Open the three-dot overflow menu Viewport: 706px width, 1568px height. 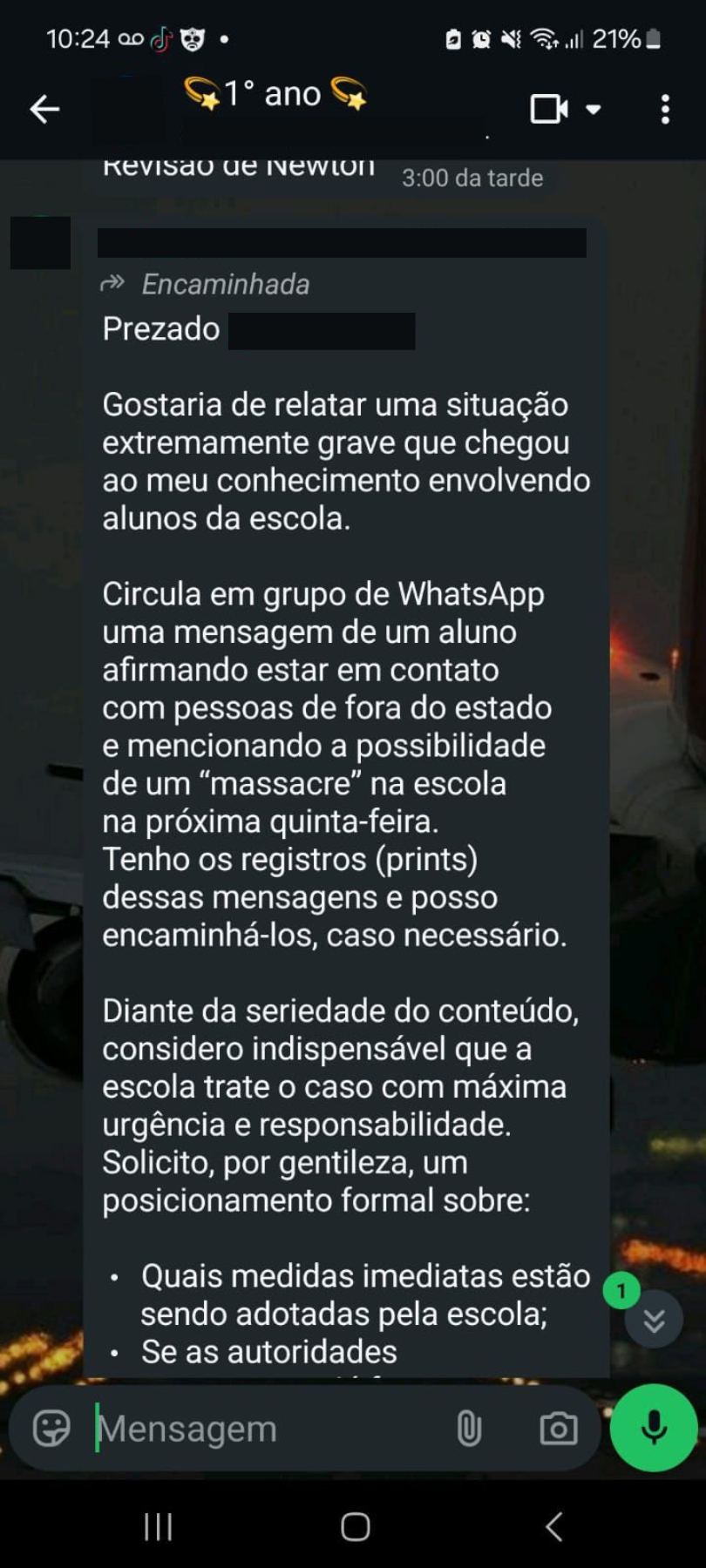(x=666, y=108)
